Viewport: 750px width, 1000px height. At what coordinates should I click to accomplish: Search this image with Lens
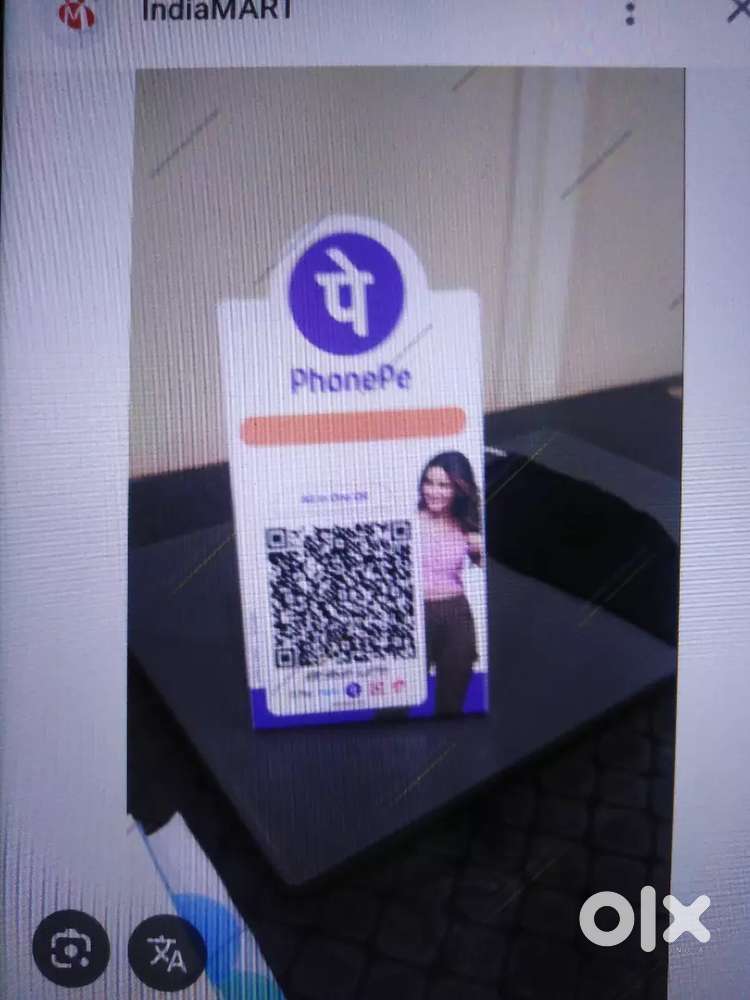click(71, 950)
